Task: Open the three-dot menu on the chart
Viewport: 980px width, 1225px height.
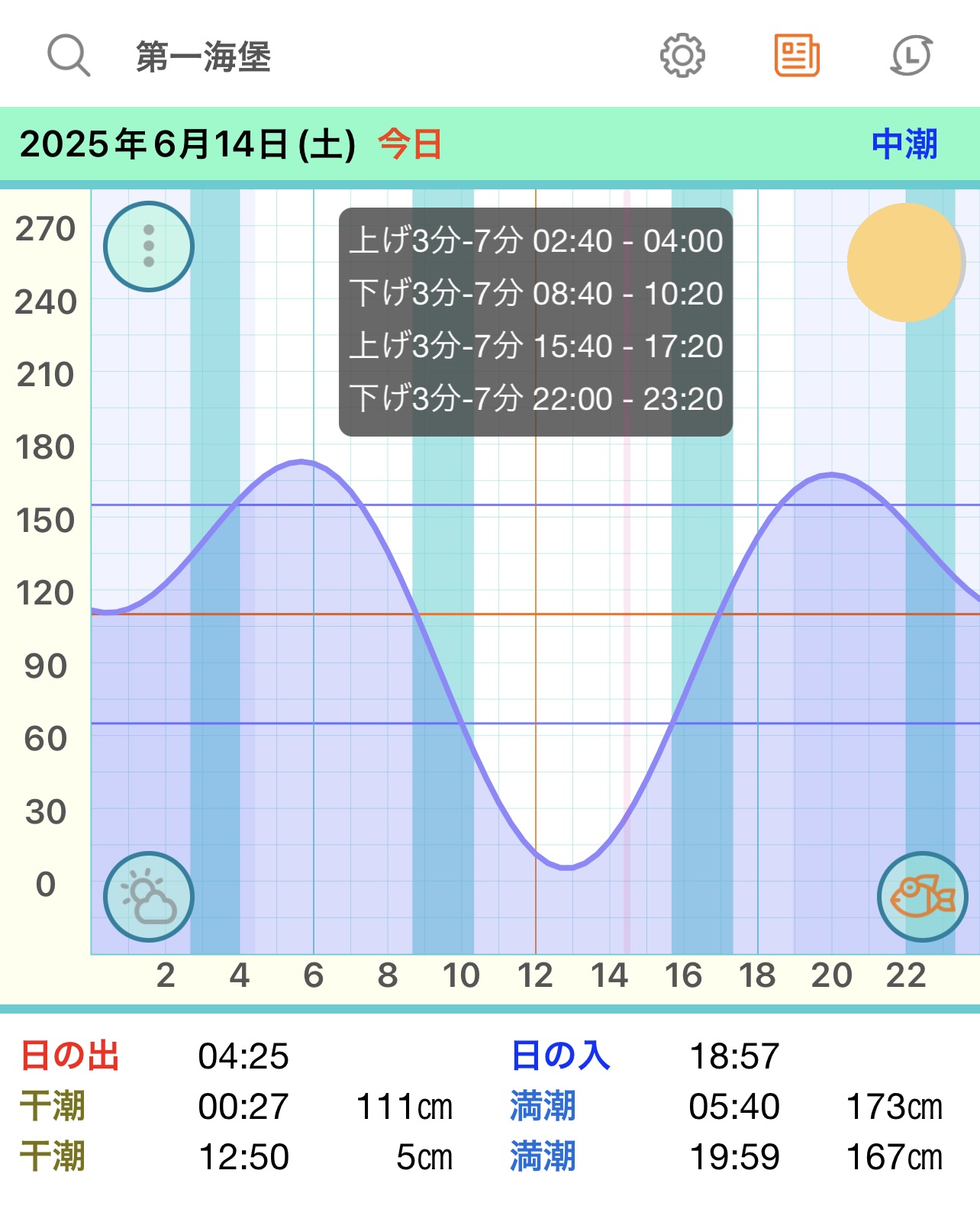Action: pyautogui.click(x=149, y=246)
